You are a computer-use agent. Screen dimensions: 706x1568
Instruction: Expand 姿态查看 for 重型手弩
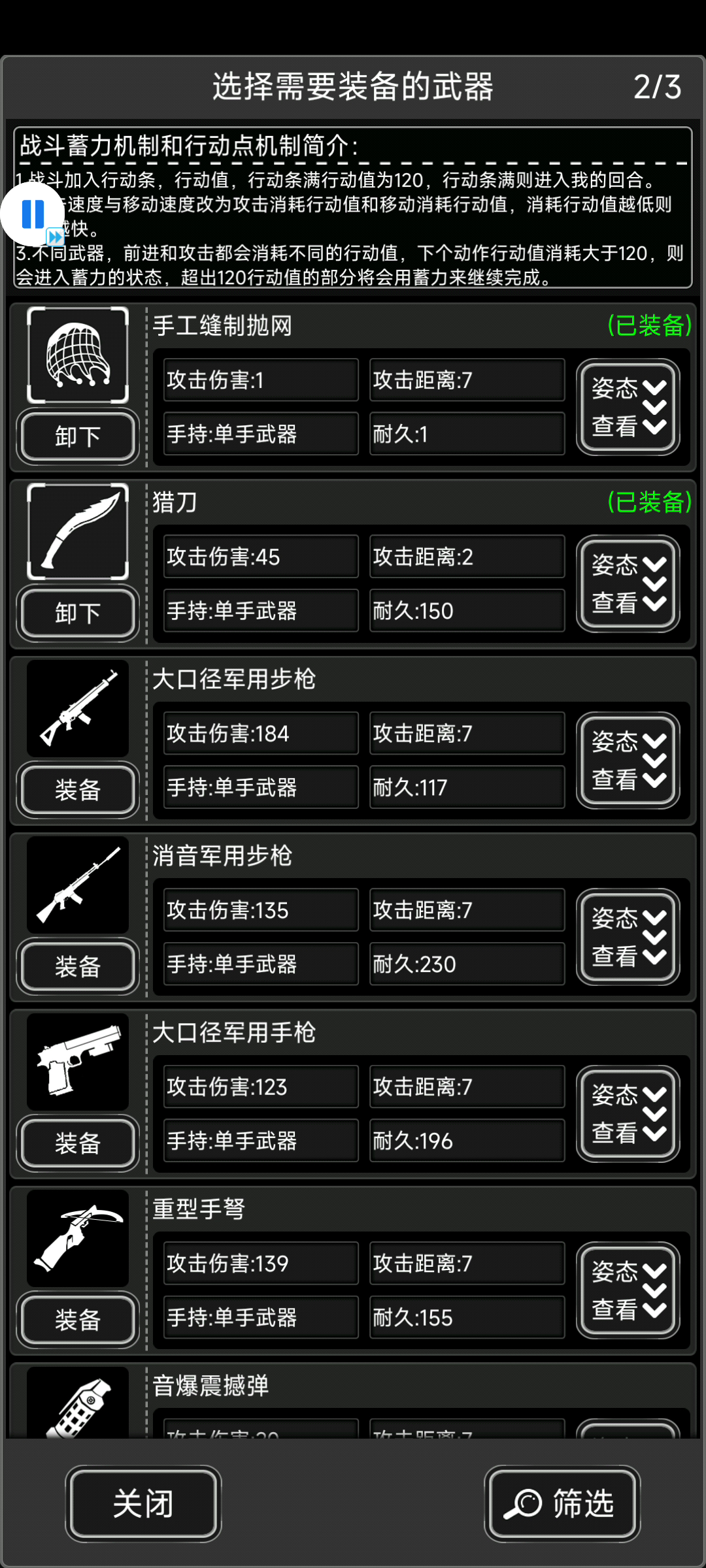pyautogui.click(x=628, y=1290)
